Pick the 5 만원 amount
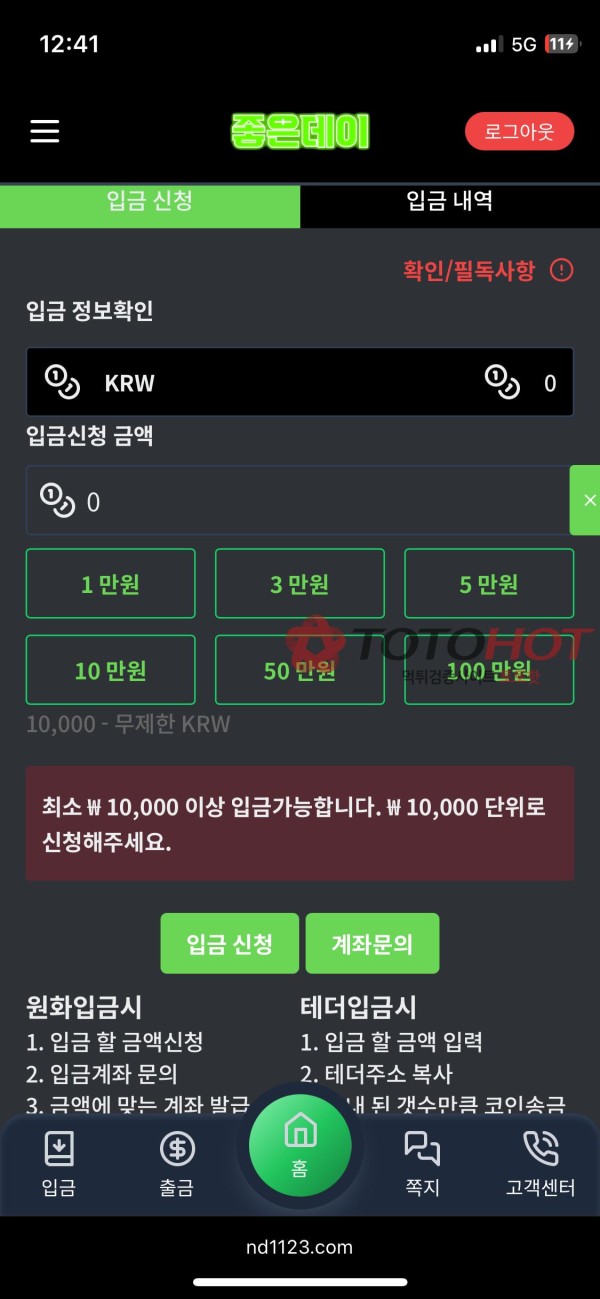The height and width of the screenshot is (1299, 600). [488, 584]
